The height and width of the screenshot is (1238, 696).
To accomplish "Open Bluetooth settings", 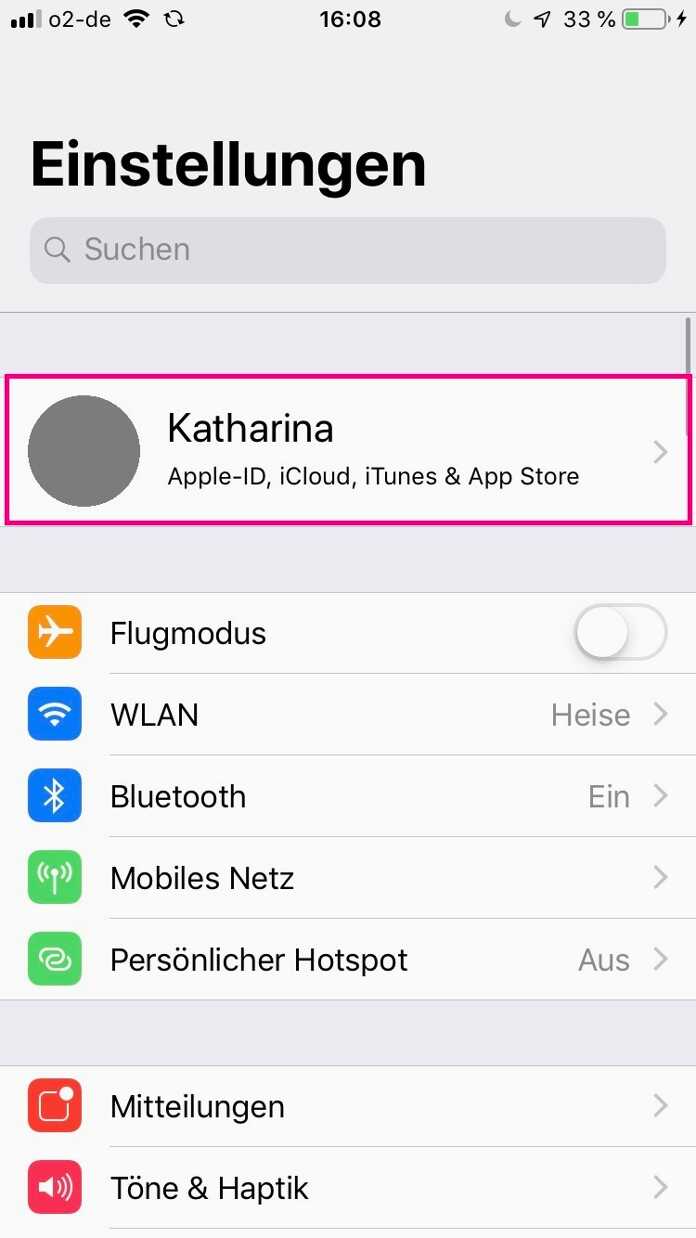I will click(x=348, y=797).
